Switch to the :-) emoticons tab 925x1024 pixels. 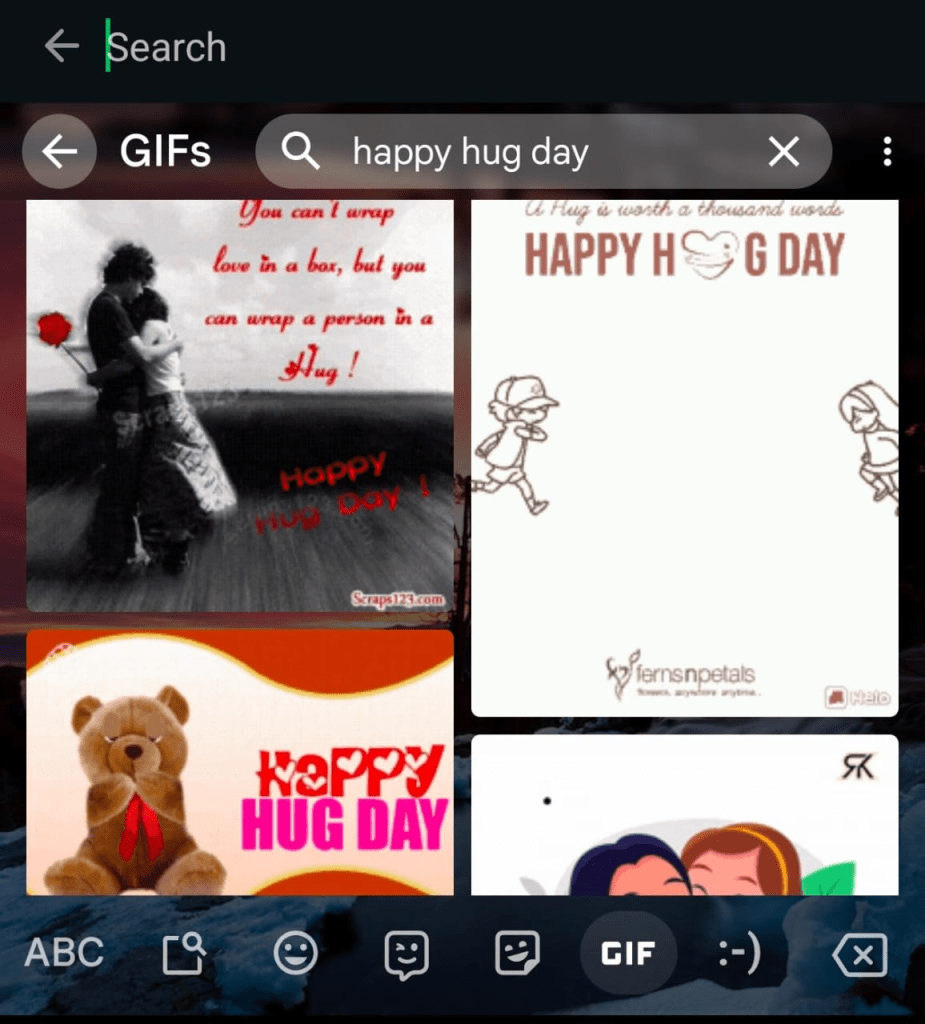739,954
